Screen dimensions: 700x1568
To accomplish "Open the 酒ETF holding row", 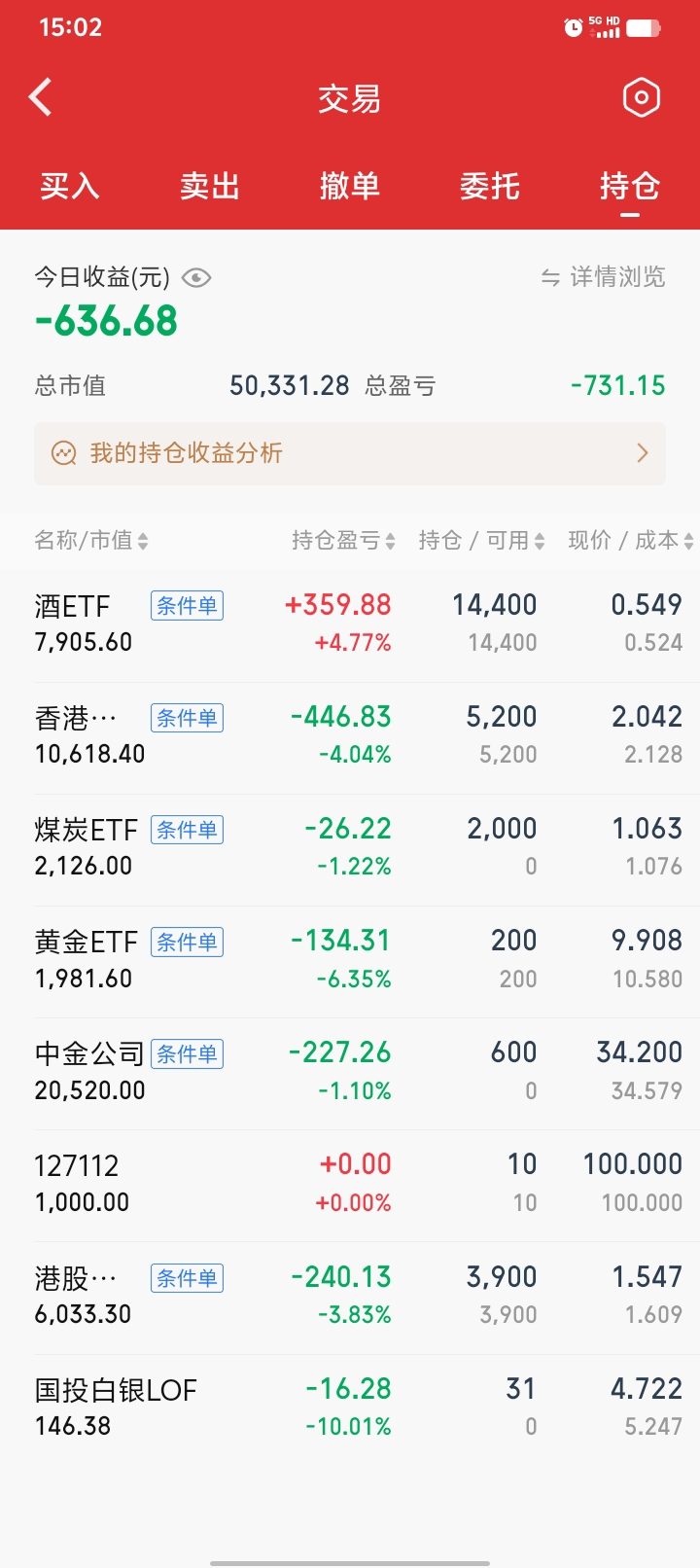I will click(x=350, y=624).
